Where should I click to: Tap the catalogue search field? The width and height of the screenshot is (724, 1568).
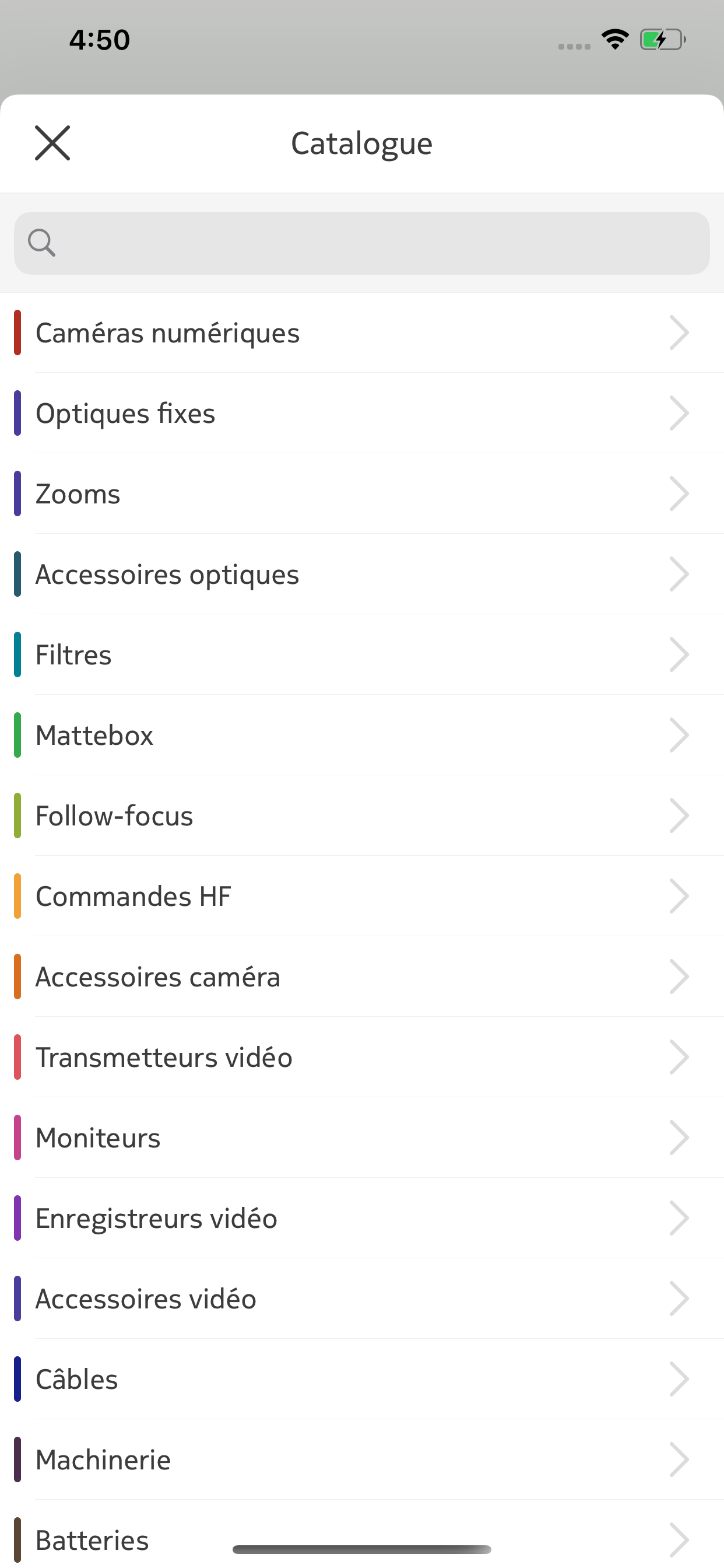[362, 243]
